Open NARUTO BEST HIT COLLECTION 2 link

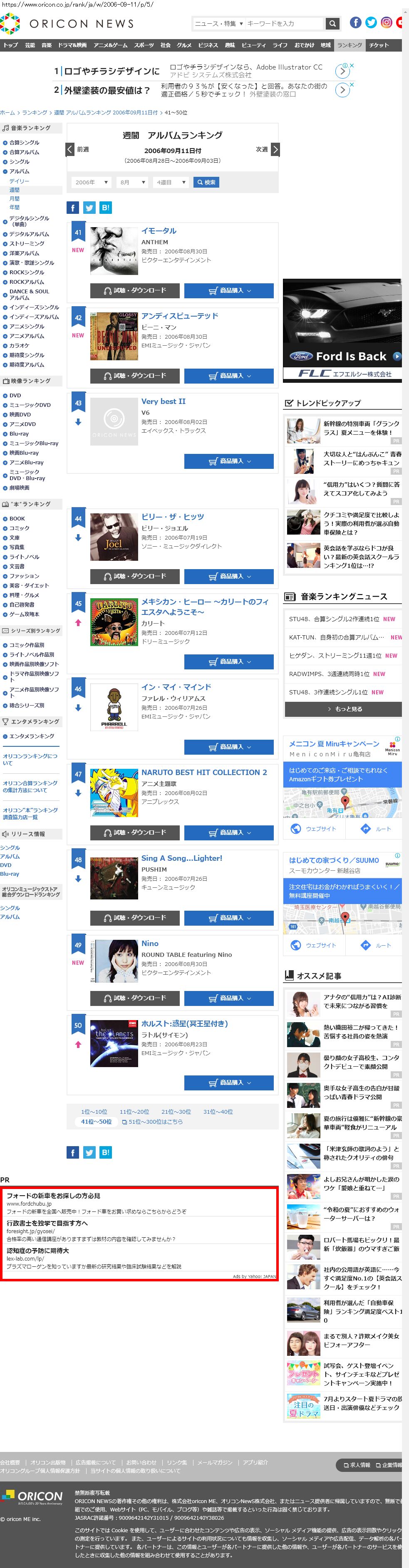point(204,772)
